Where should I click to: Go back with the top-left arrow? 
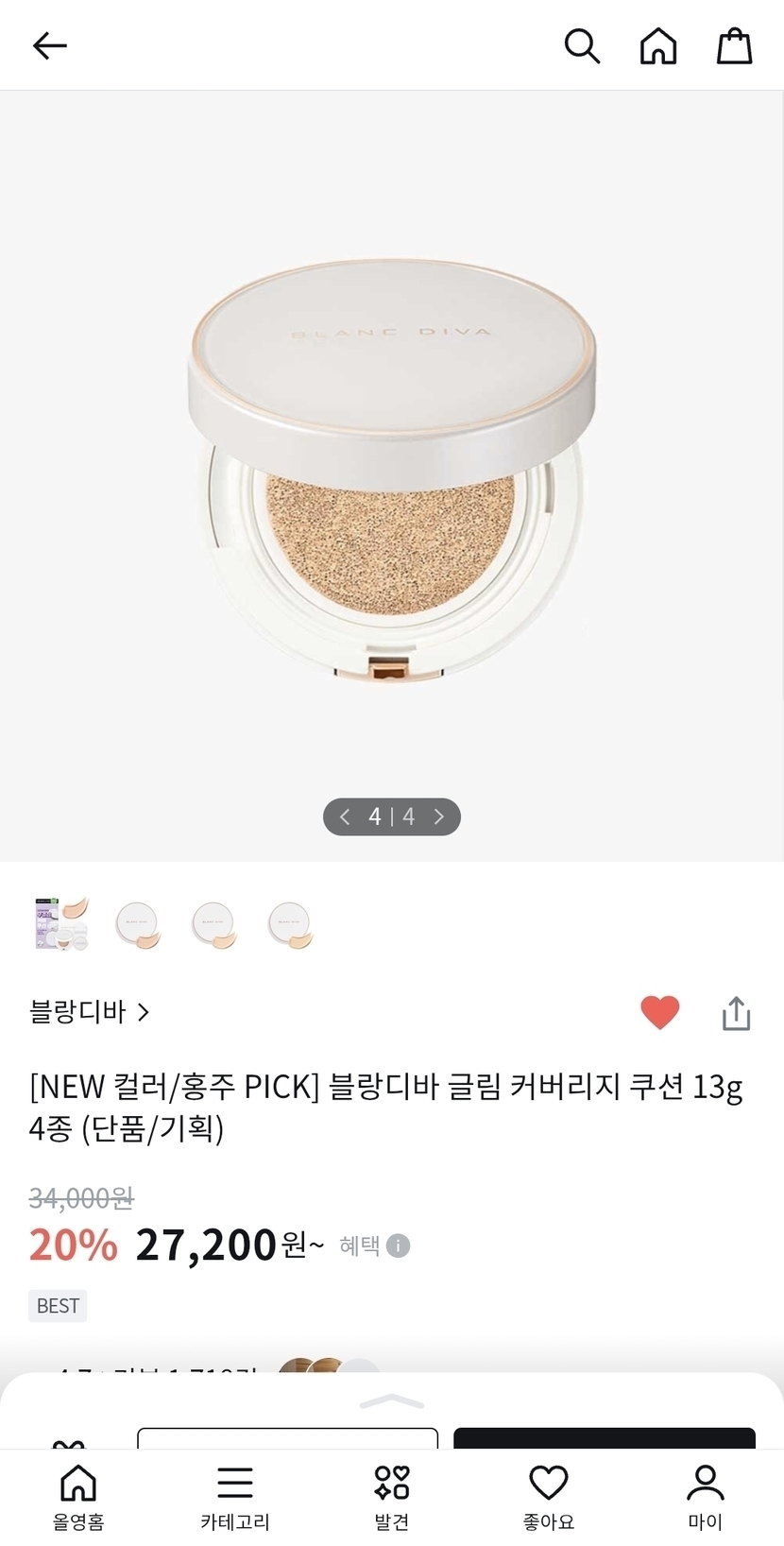[x=49, y=45]
